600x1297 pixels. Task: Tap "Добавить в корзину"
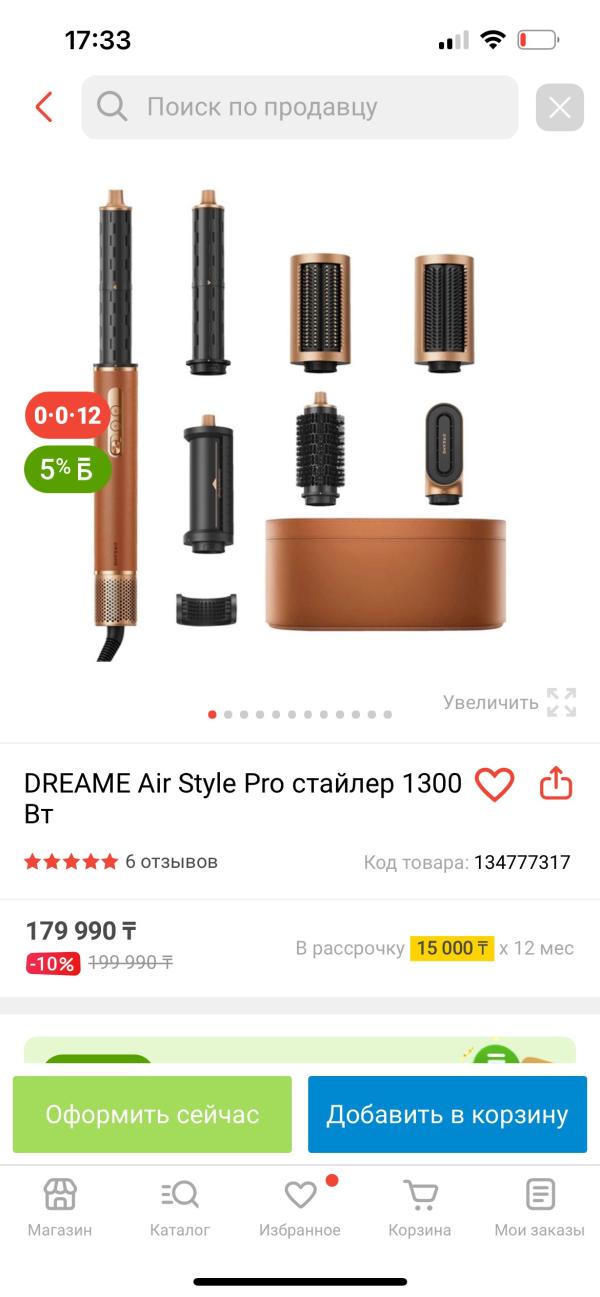click(x=447, y=1114)
